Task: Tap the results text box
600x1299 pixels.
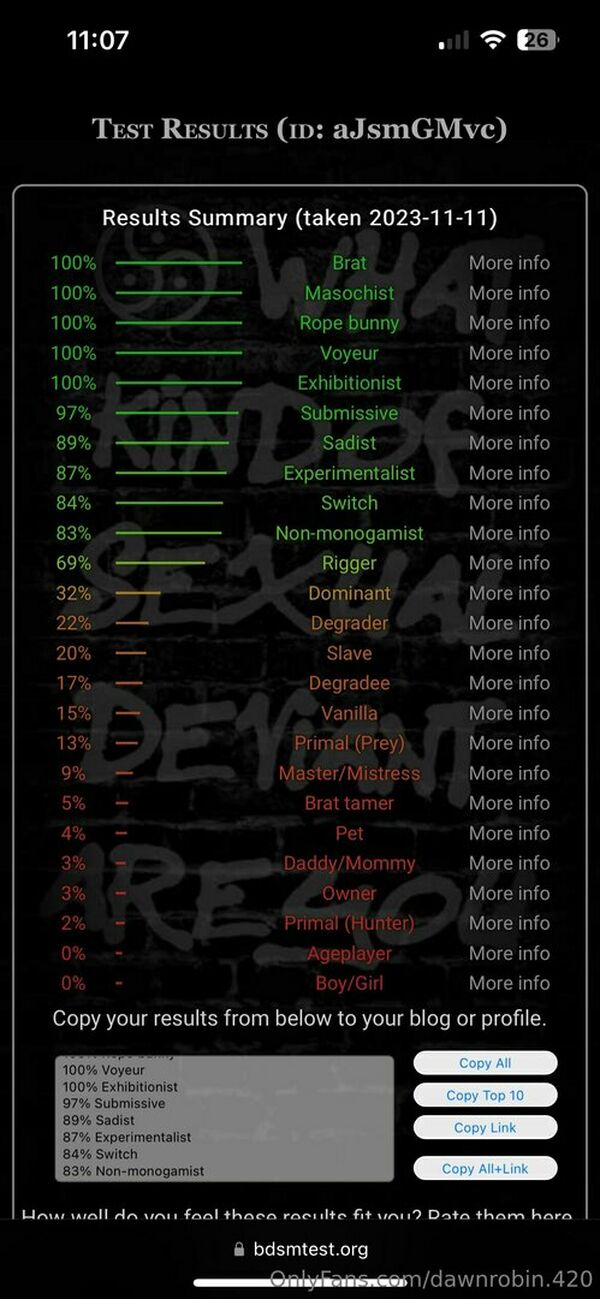Action: pyautogui.click(x=224, y=1119)
